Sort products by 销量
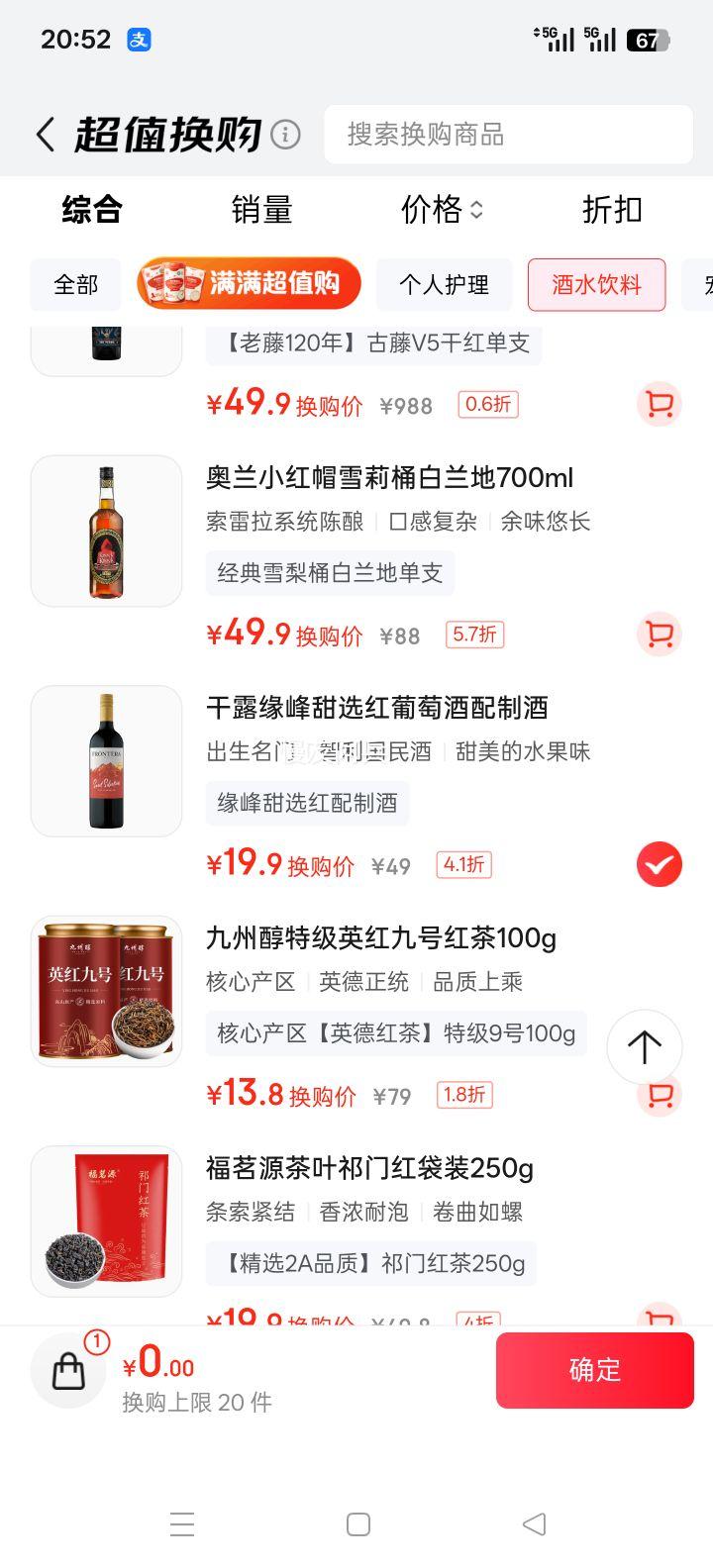This screenshot has height=1568, width=713. (262, 210)
